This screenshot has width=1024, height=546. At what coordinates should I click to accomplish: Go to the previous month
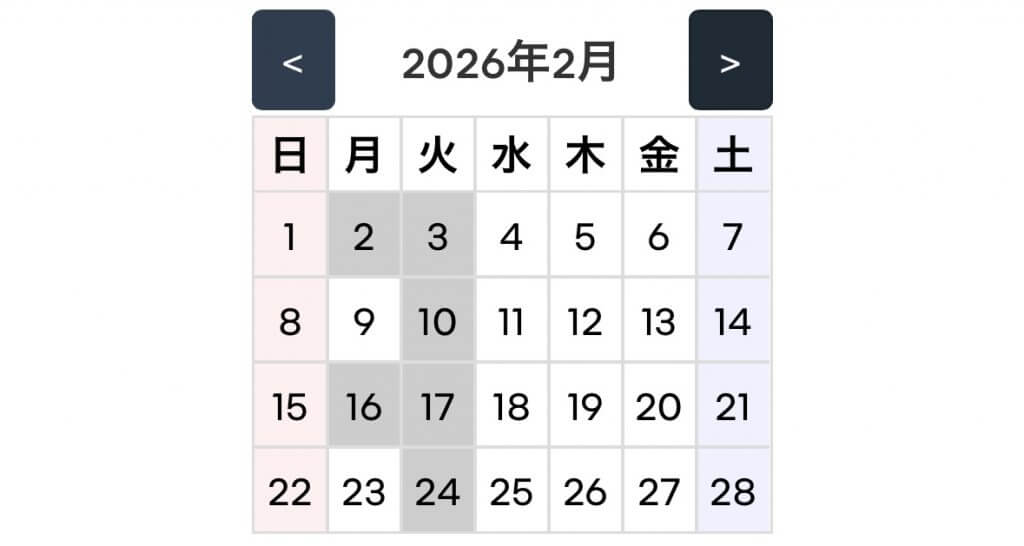pos(293,60)
